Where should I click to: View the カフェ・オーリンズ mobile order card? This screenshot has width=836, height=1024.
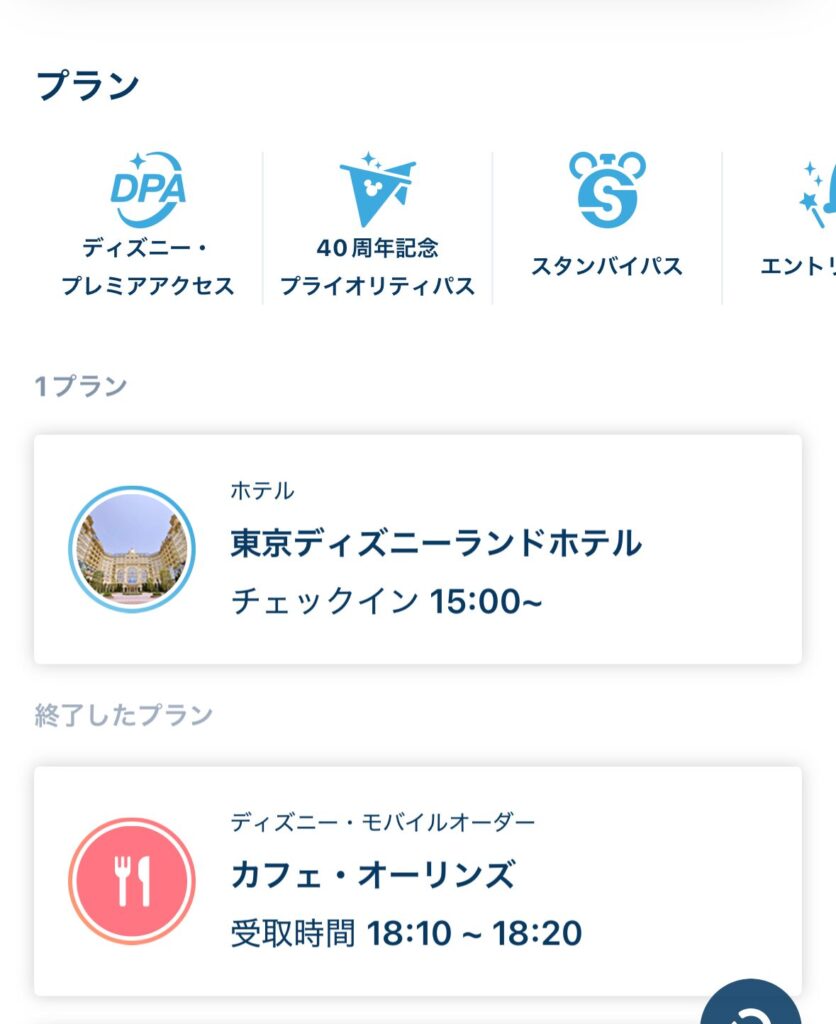418,881
